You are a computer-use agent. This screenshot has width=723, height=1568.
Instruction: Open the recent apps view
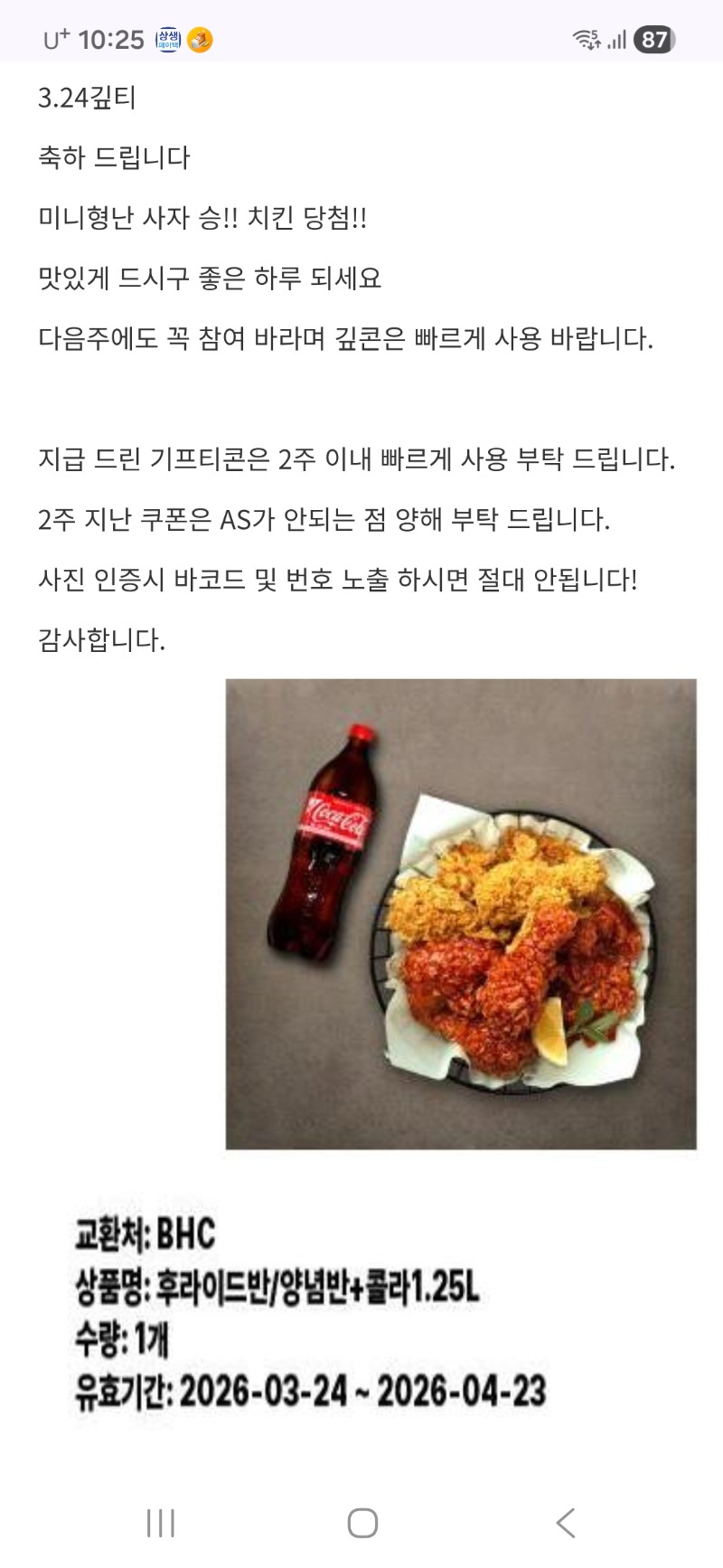tap(161, 1523)
